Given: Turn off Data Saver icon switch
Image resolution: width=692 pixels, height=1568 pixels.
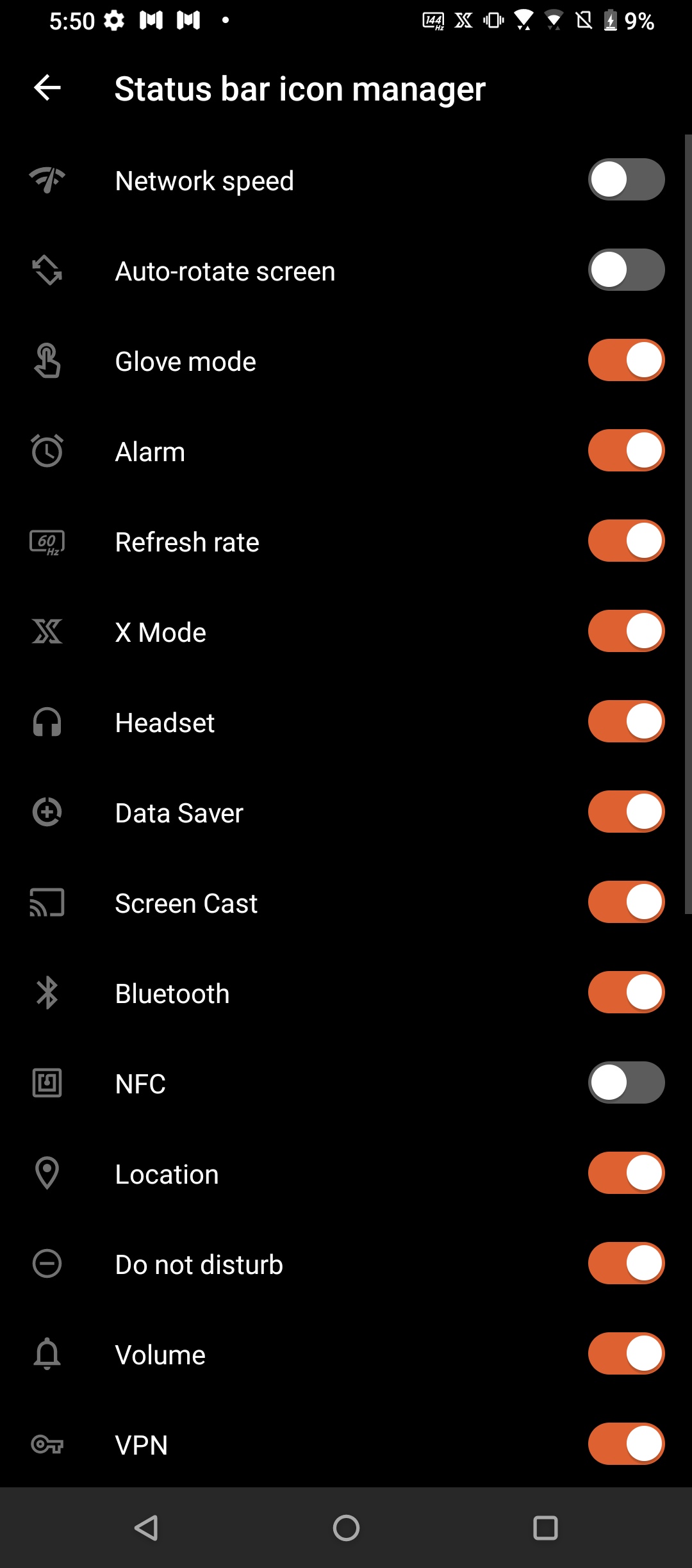Looking at the screenshot, I should click(x=626, y=812).
